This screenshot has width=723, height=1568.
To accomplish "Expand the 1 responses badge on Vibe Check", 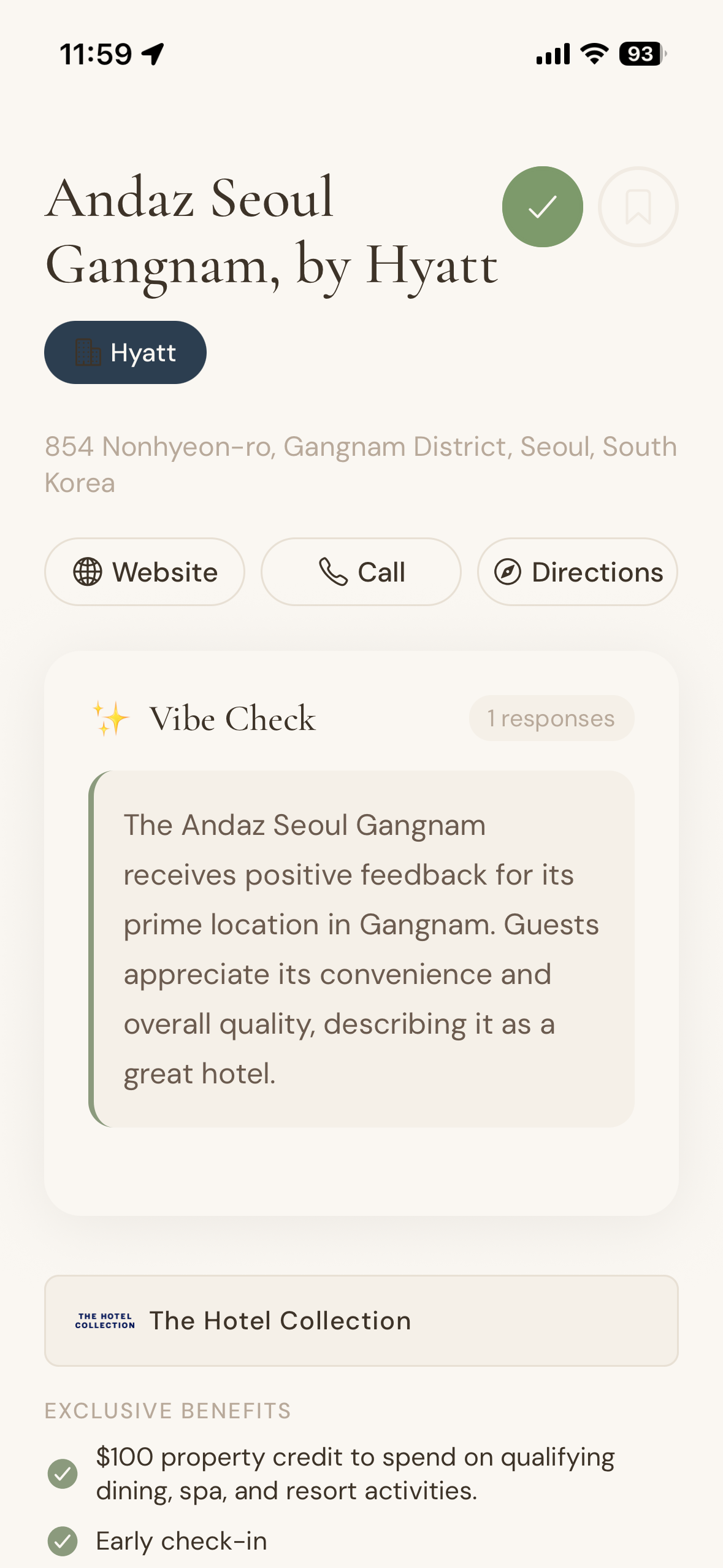I will tap(551, 718).
